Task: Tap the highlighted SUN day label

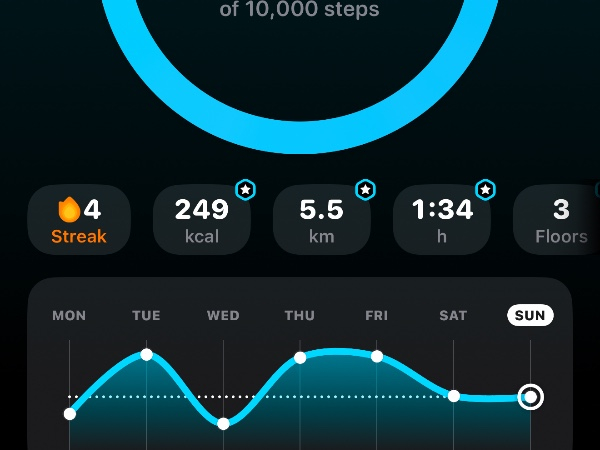Action: (530, 316)
